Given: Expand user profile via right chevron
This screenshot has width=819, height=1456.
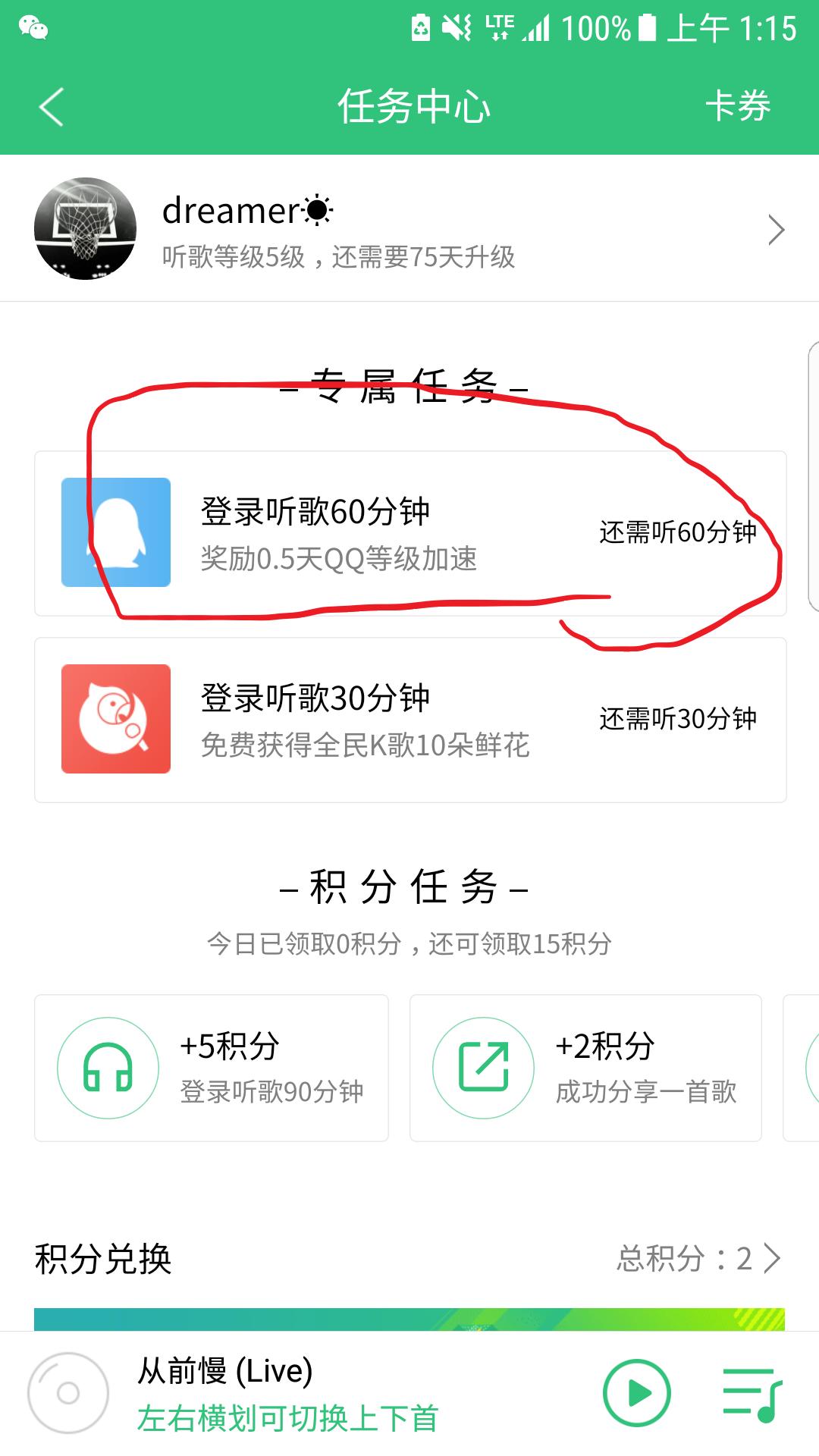Looking at the screenshot, I should [x=776, y=230].
